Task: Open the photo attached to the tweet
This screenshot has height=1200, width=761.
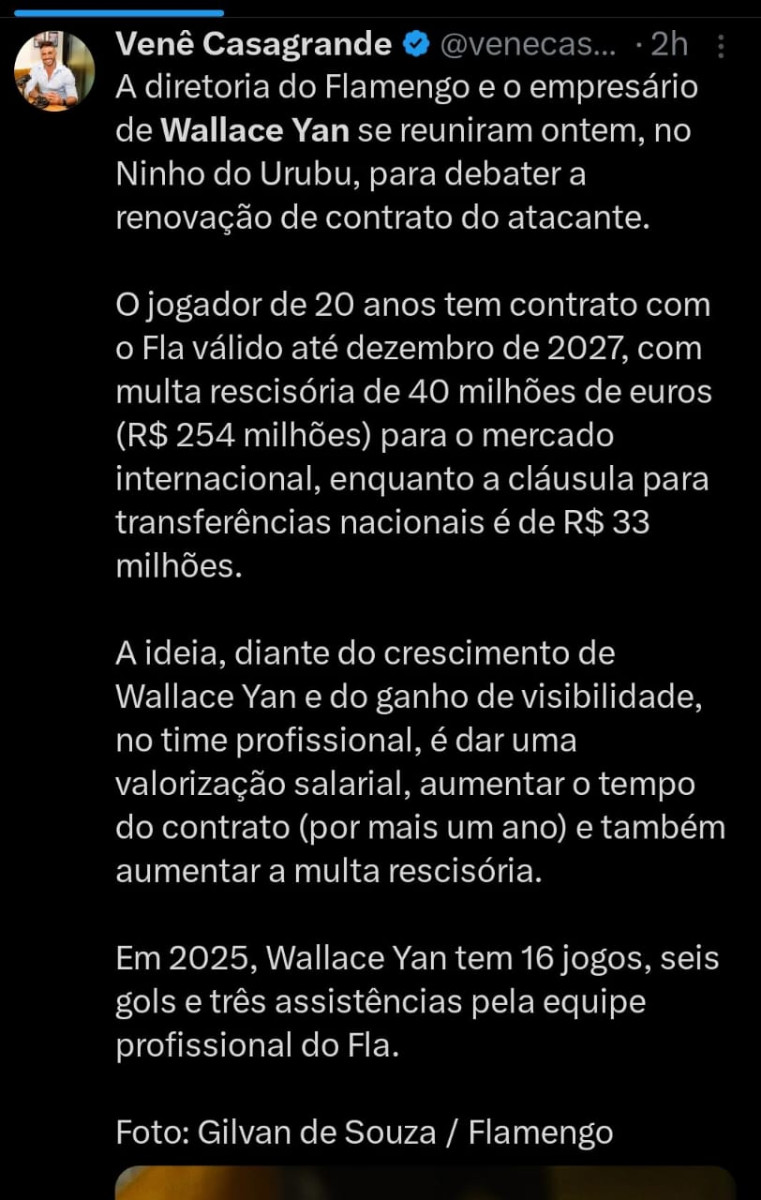Action: point(425,1184)
